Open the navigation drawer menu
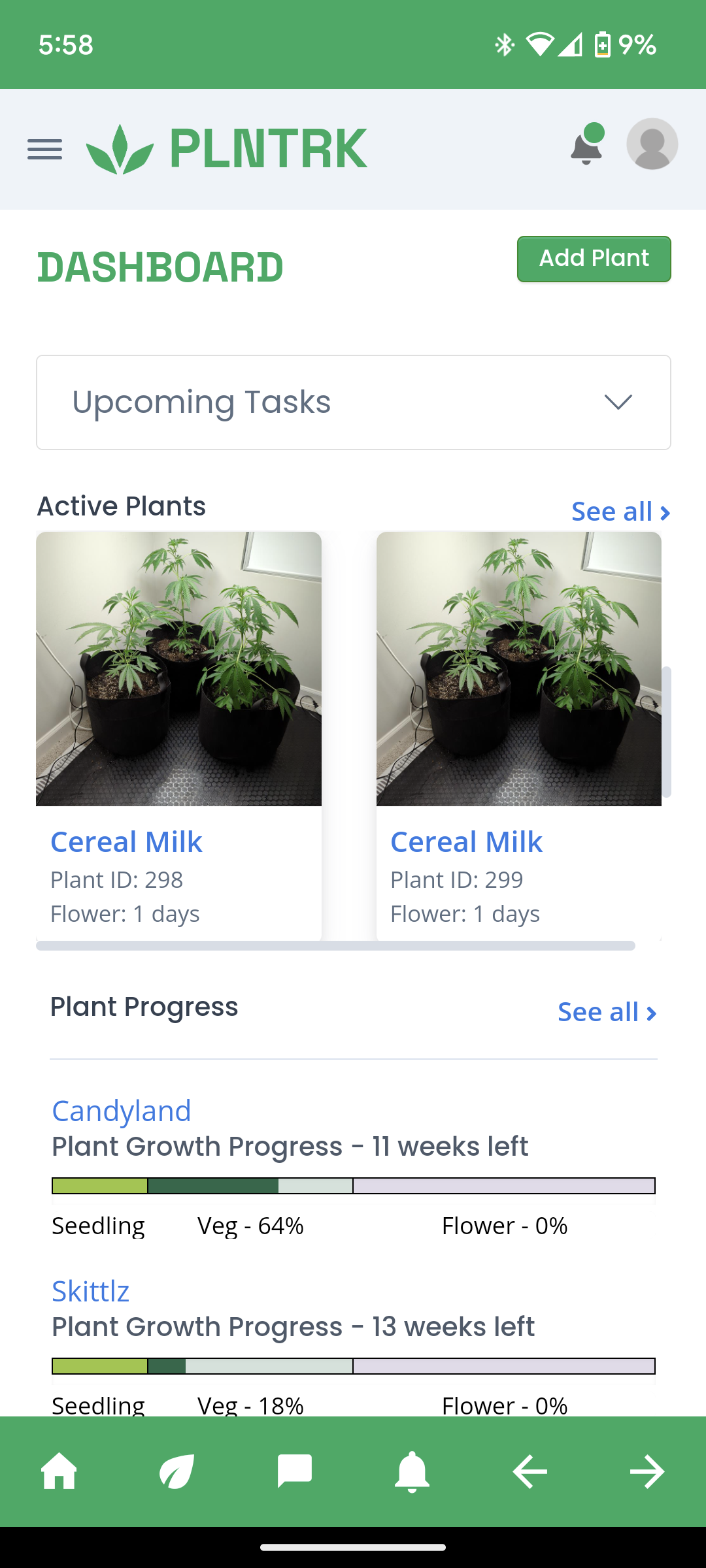Viewport: 706px width, 1568px height. (x=44, y=149)
